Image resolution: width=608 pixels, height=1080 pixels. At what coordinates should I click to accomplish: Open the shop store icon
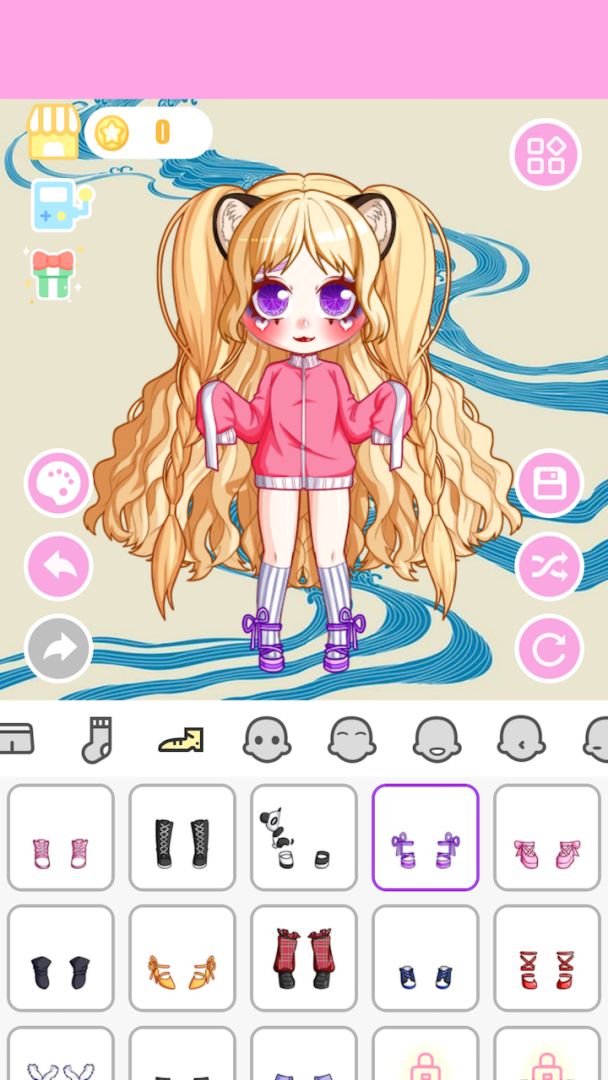coord(54,132)
